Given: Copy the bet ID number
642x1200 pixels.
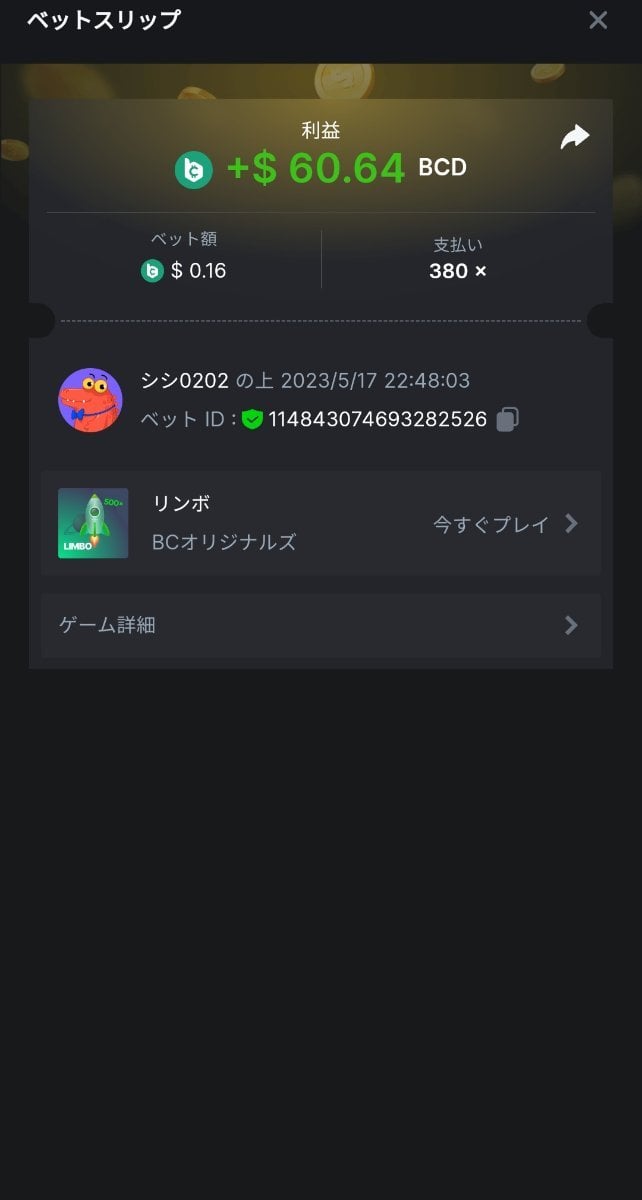Looking at the screenshot, I should pos(508,419).
